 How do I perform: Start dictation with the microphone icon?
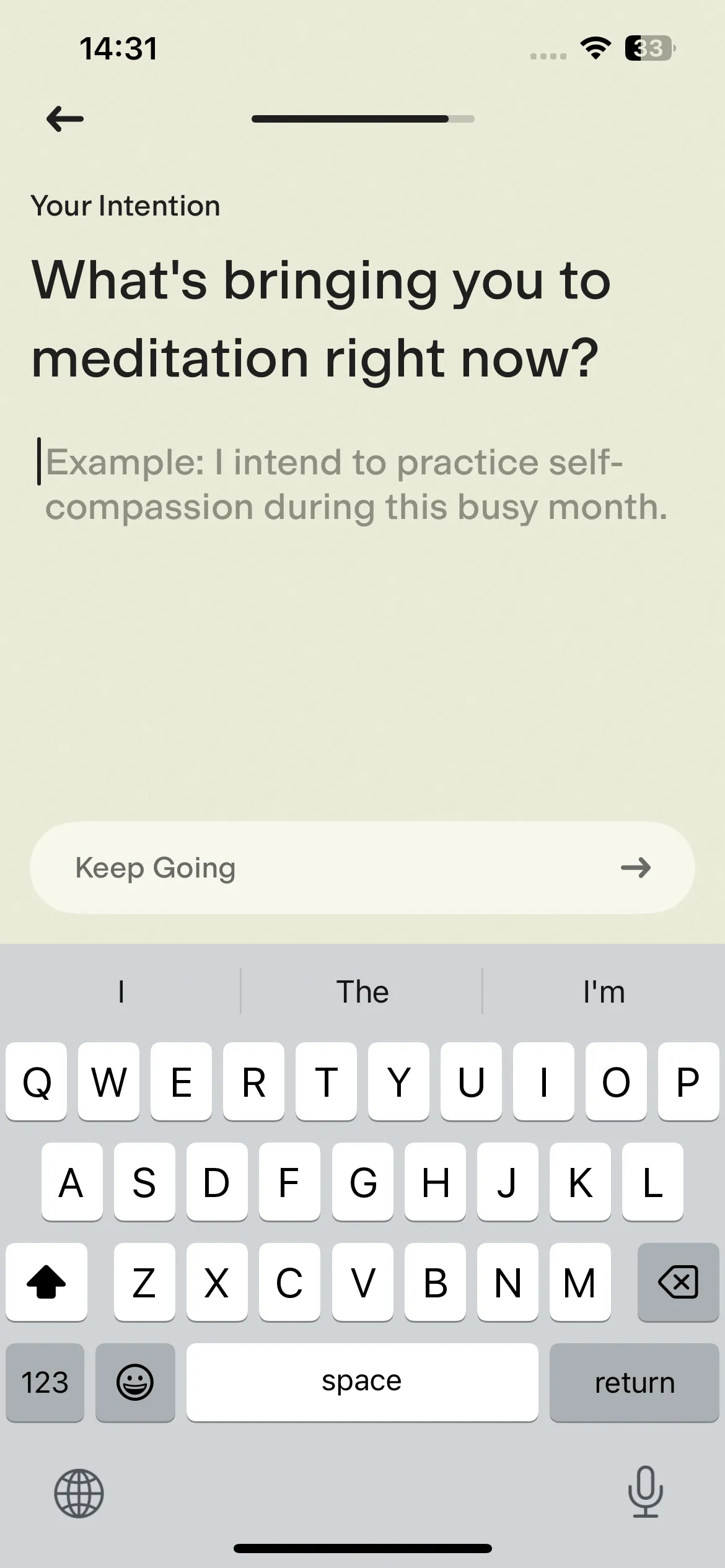(645, 1492)
